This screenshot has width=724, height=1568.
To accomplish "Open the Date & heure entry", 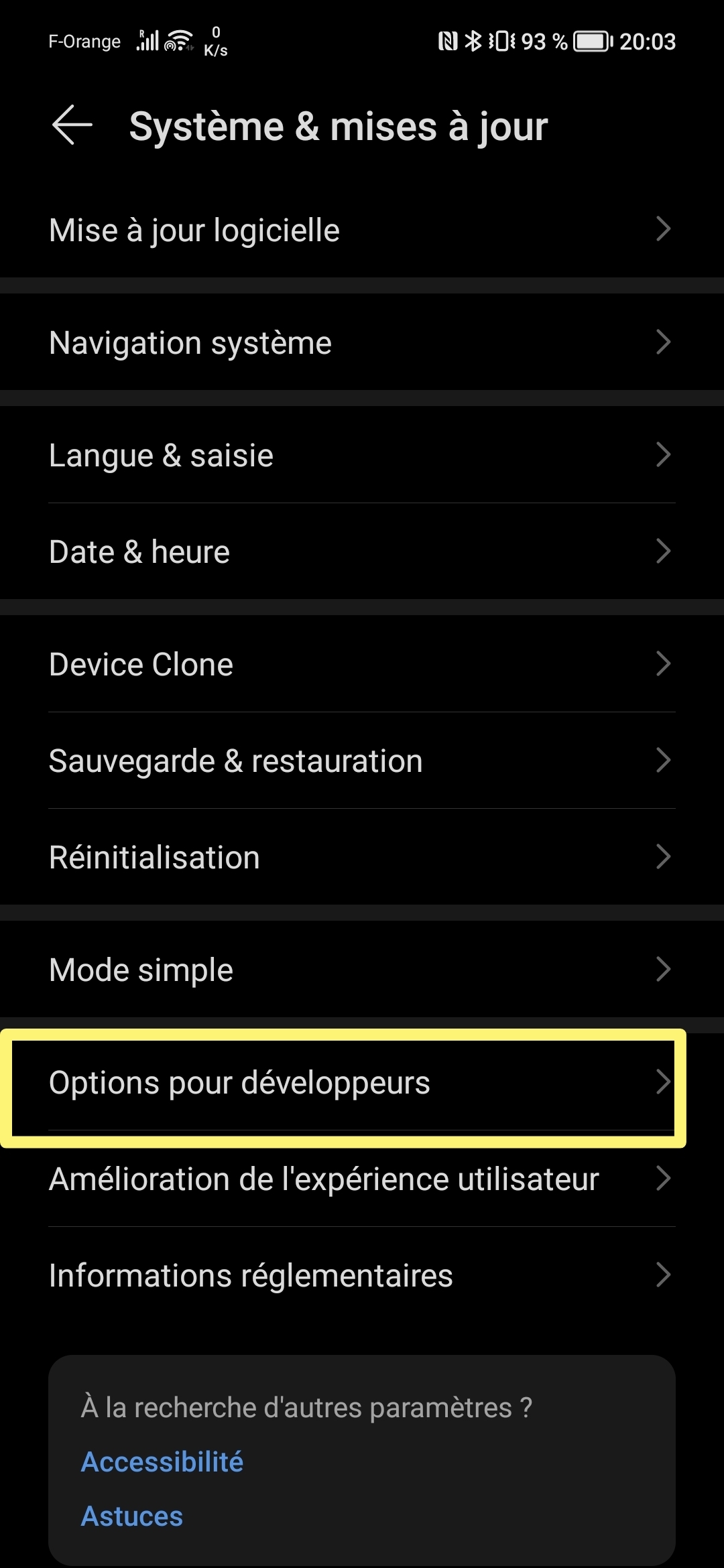I will pyautogui.click(x=268, y=551).
